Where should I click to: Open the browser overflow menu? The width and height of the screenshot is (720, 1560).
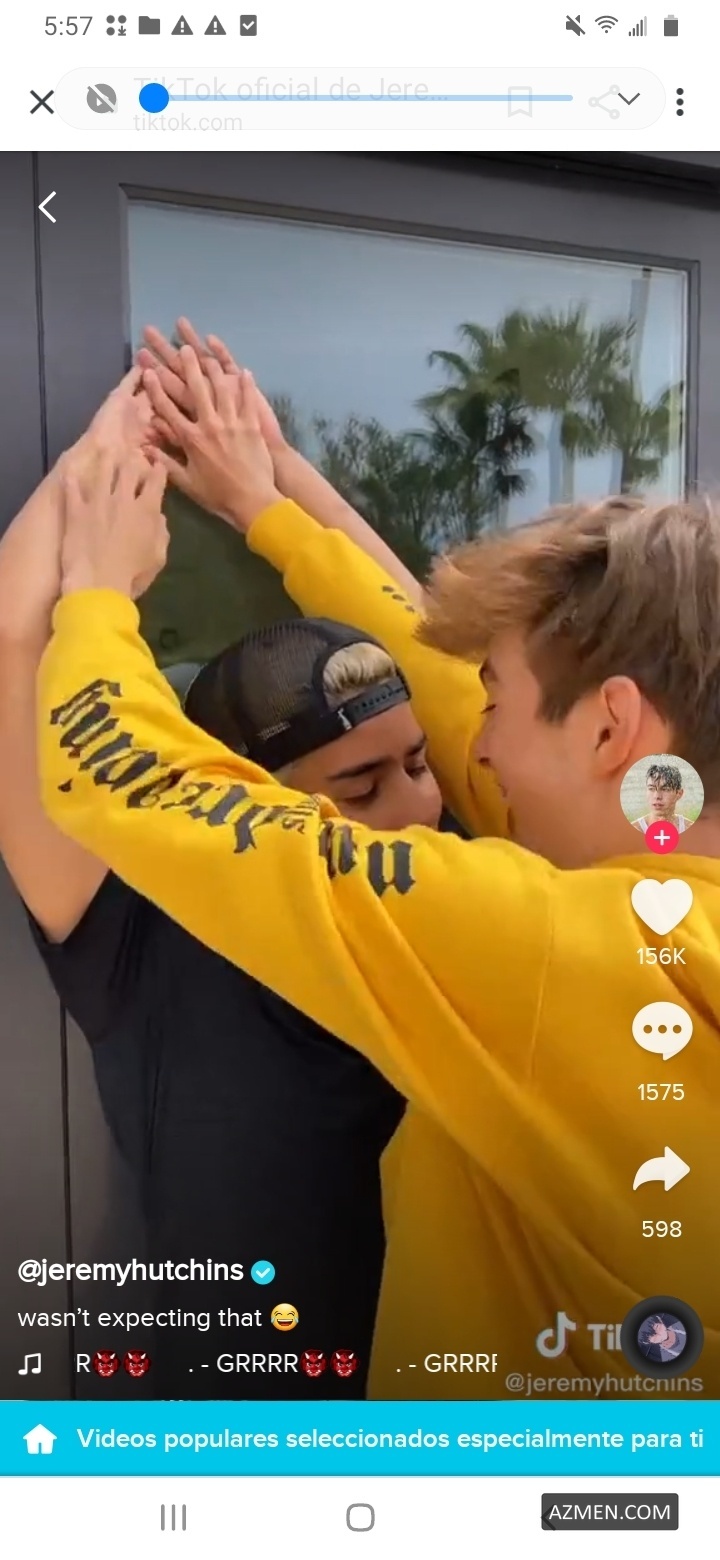pos(680,101)
